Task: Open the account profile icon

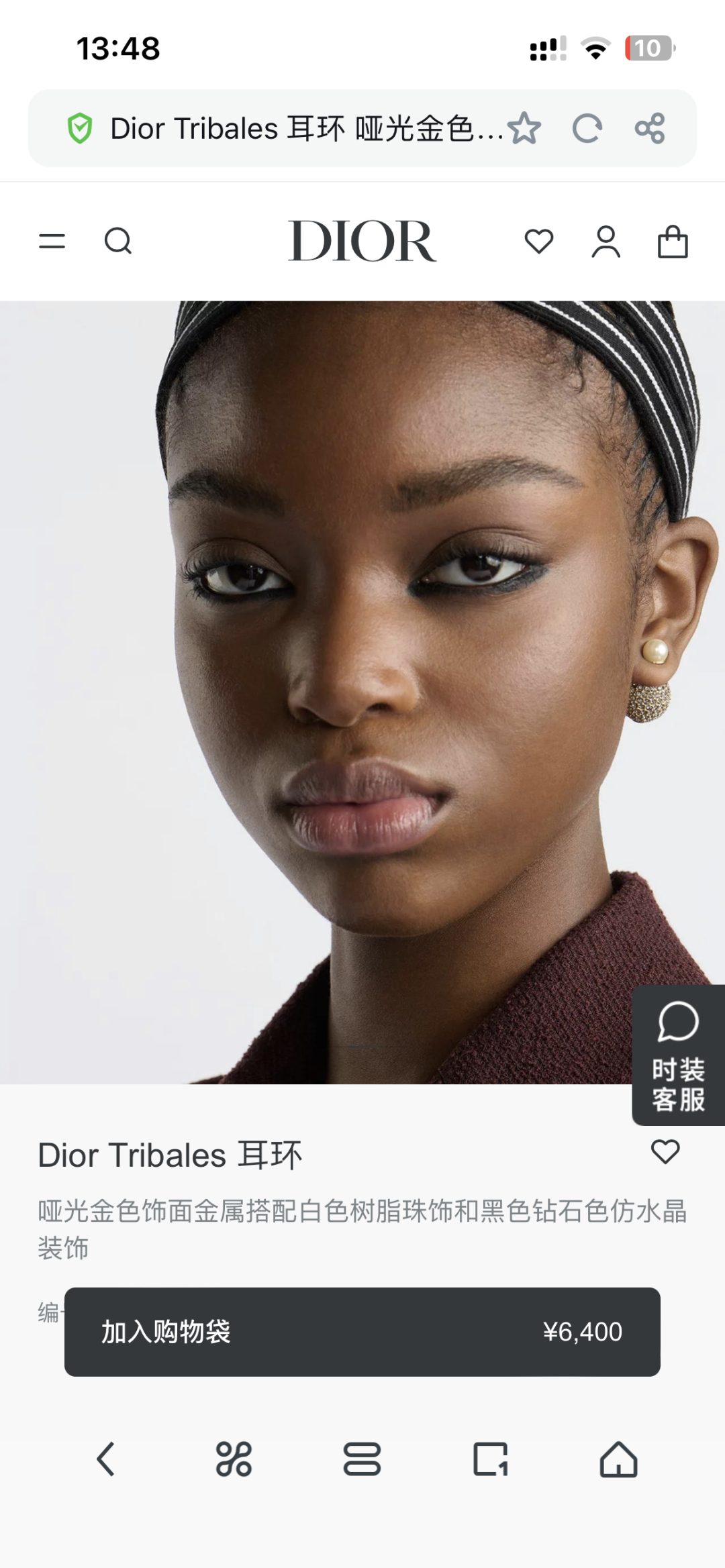Action: pos(606,242)
